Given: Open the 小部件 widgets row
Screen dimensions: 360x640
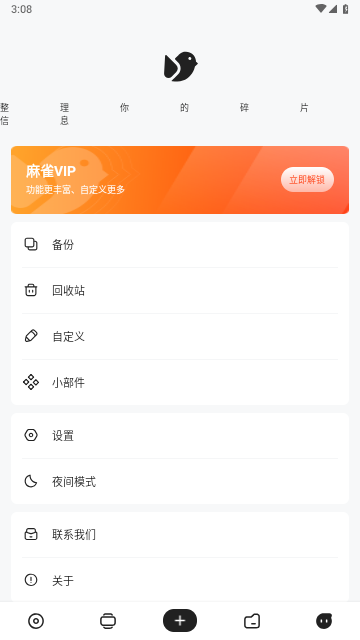Looking at the screenshot, I should [180, 382].
